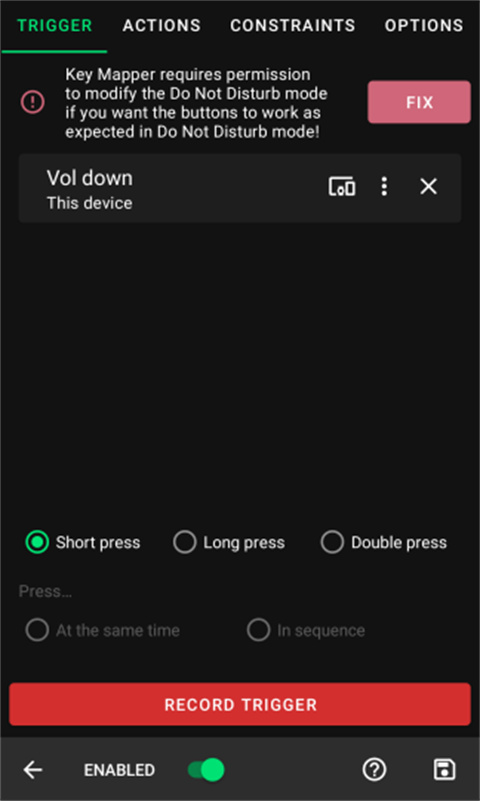Open the Constraints tab
This screenshot has width=480, height=801.
point(293,26)
